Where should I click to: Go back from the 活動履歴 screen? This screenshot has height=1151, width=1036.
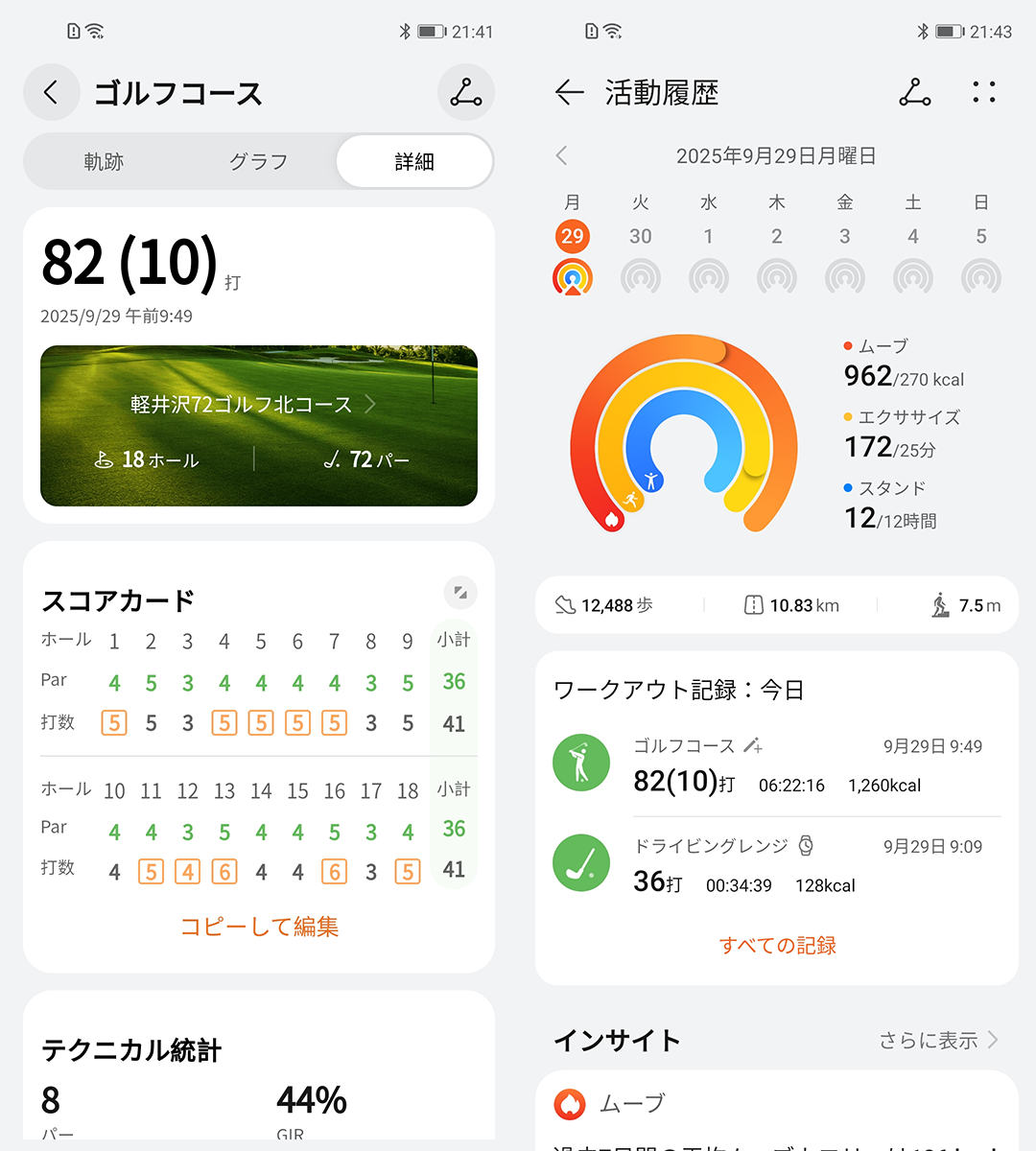(x=570, y=92)
